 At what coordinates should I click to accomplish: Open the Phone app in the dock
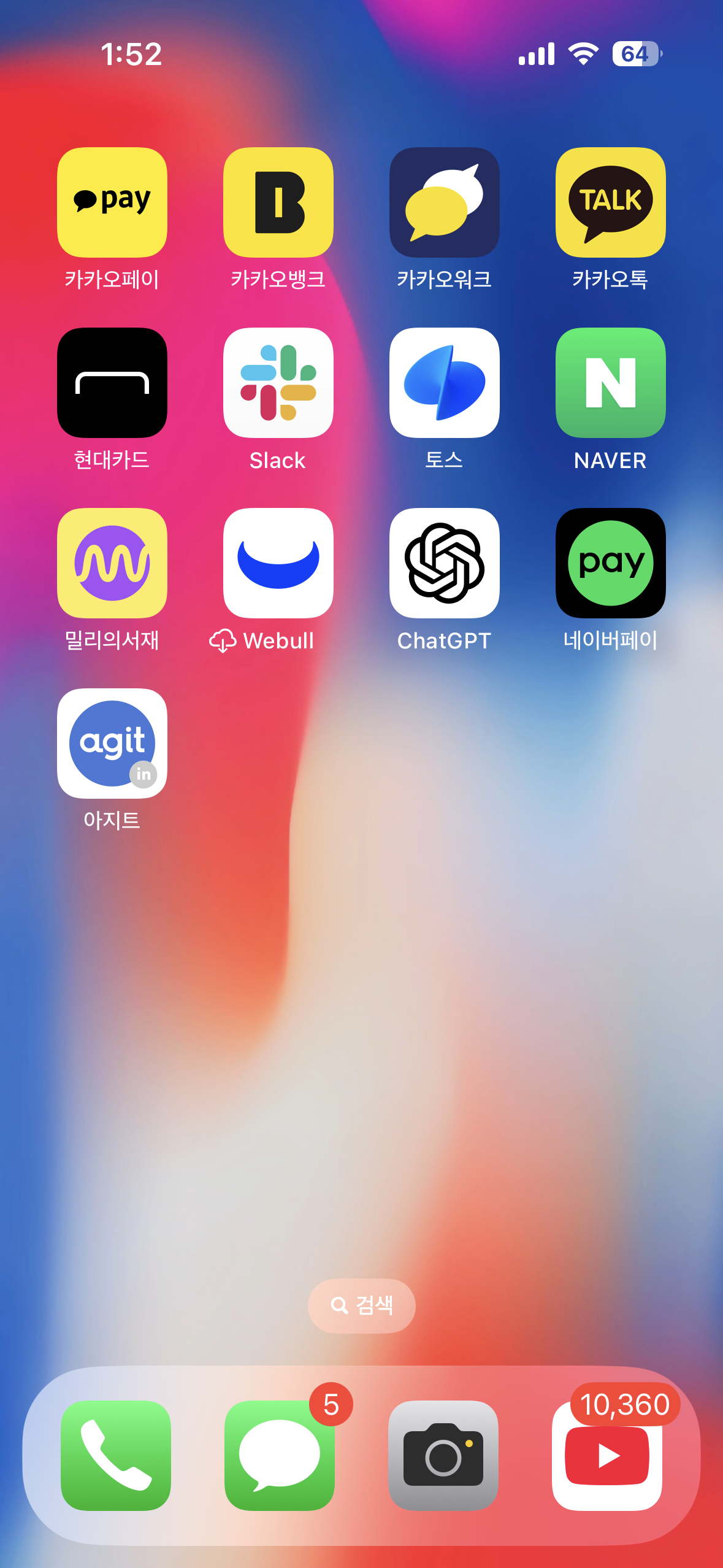[116, 1455]
